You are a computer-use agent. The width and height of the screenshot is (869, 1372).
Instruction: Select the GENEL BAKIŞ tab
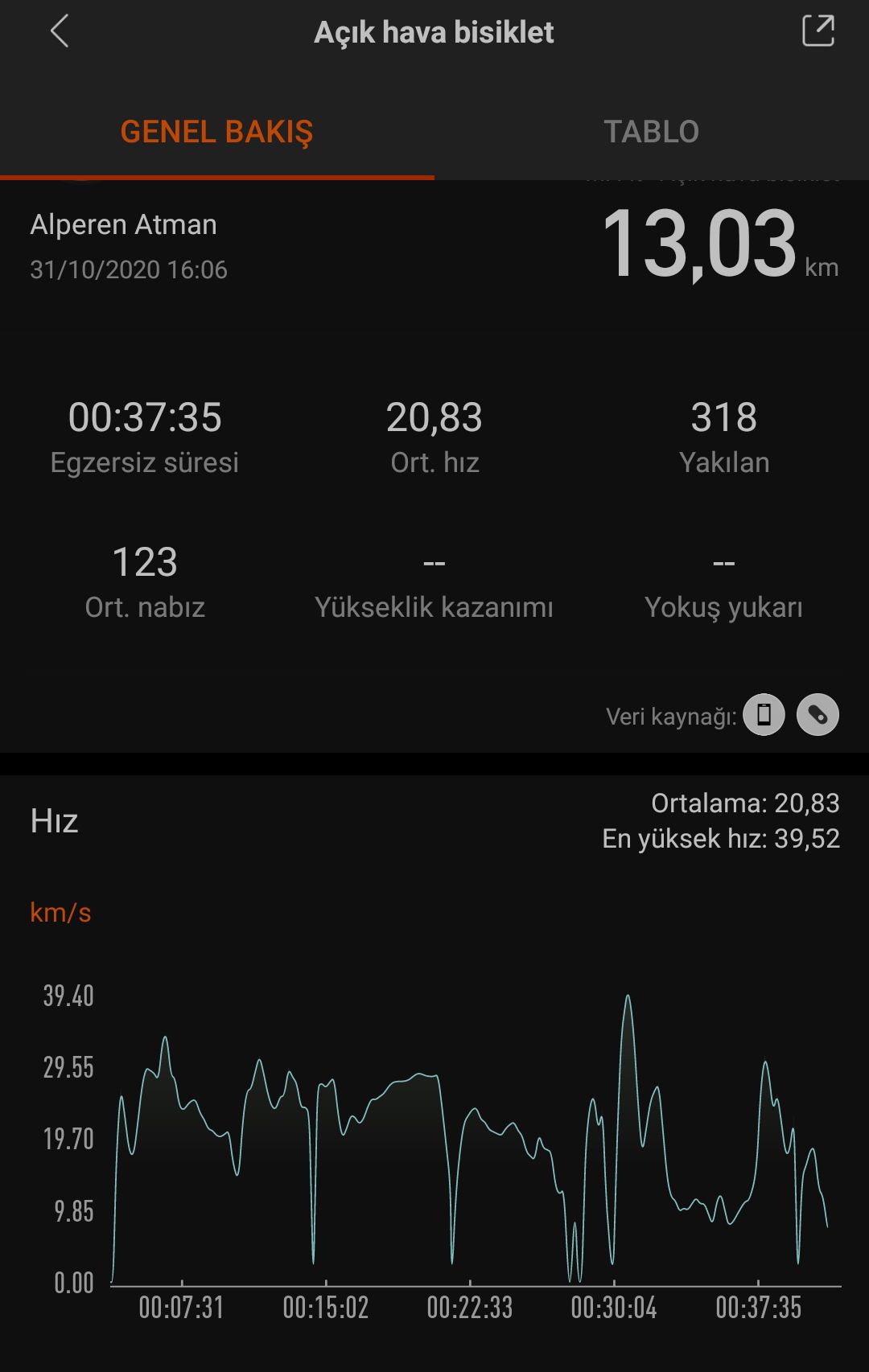216,132
